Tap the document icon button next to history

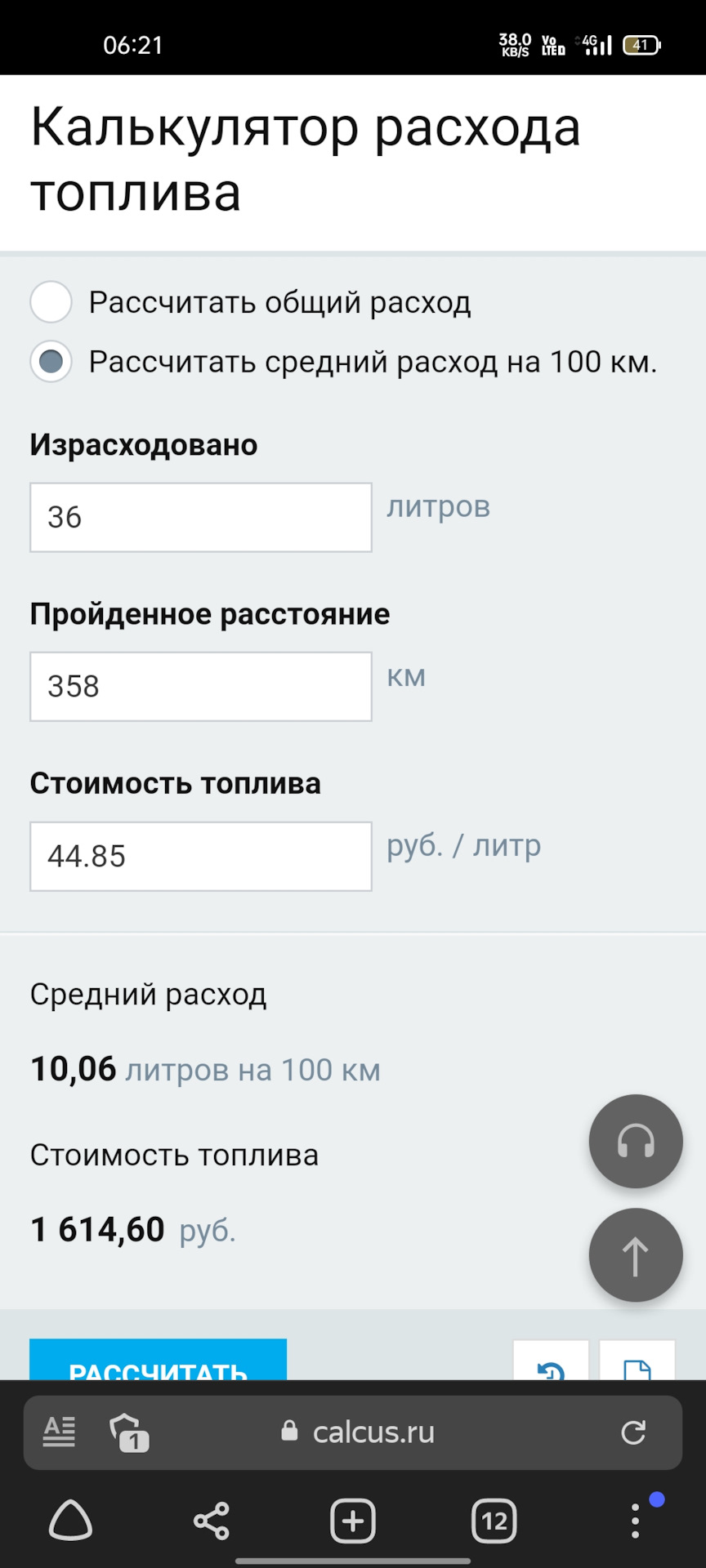tap(637, 1364)
